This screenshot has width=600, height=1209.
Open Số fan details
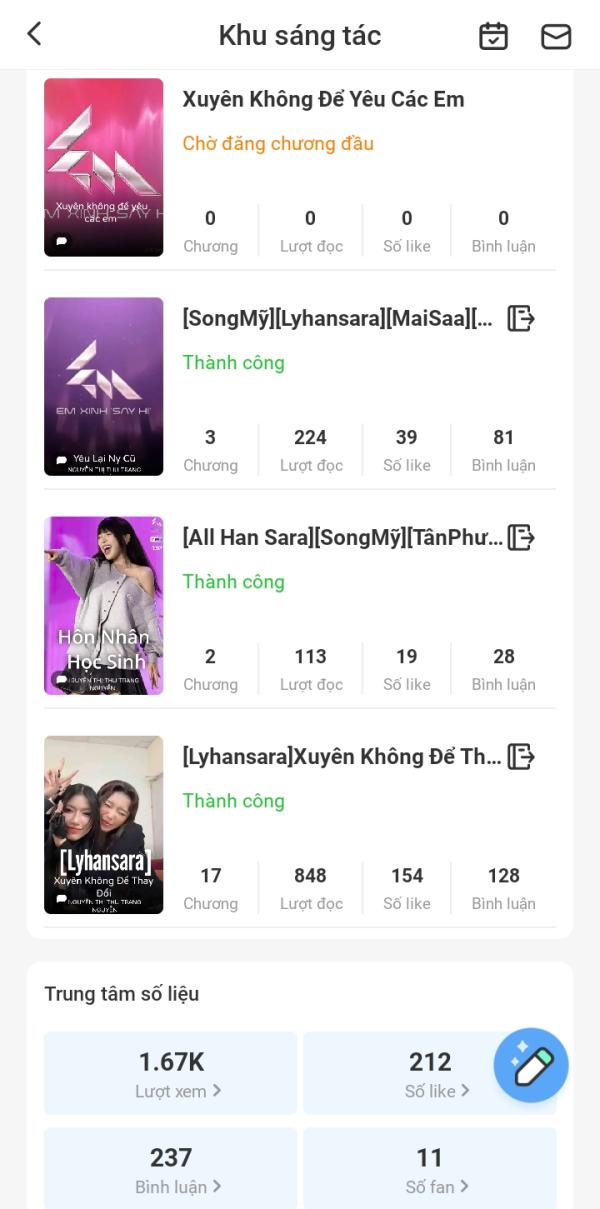click(x=430, y=1169)
